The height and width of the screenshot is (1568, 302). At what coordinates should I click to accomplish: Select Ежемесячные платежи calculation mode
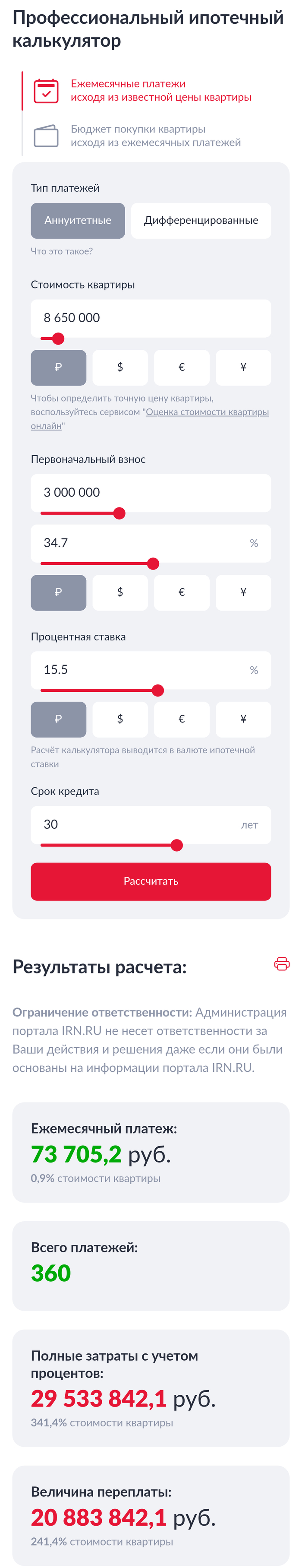[160, 90]
